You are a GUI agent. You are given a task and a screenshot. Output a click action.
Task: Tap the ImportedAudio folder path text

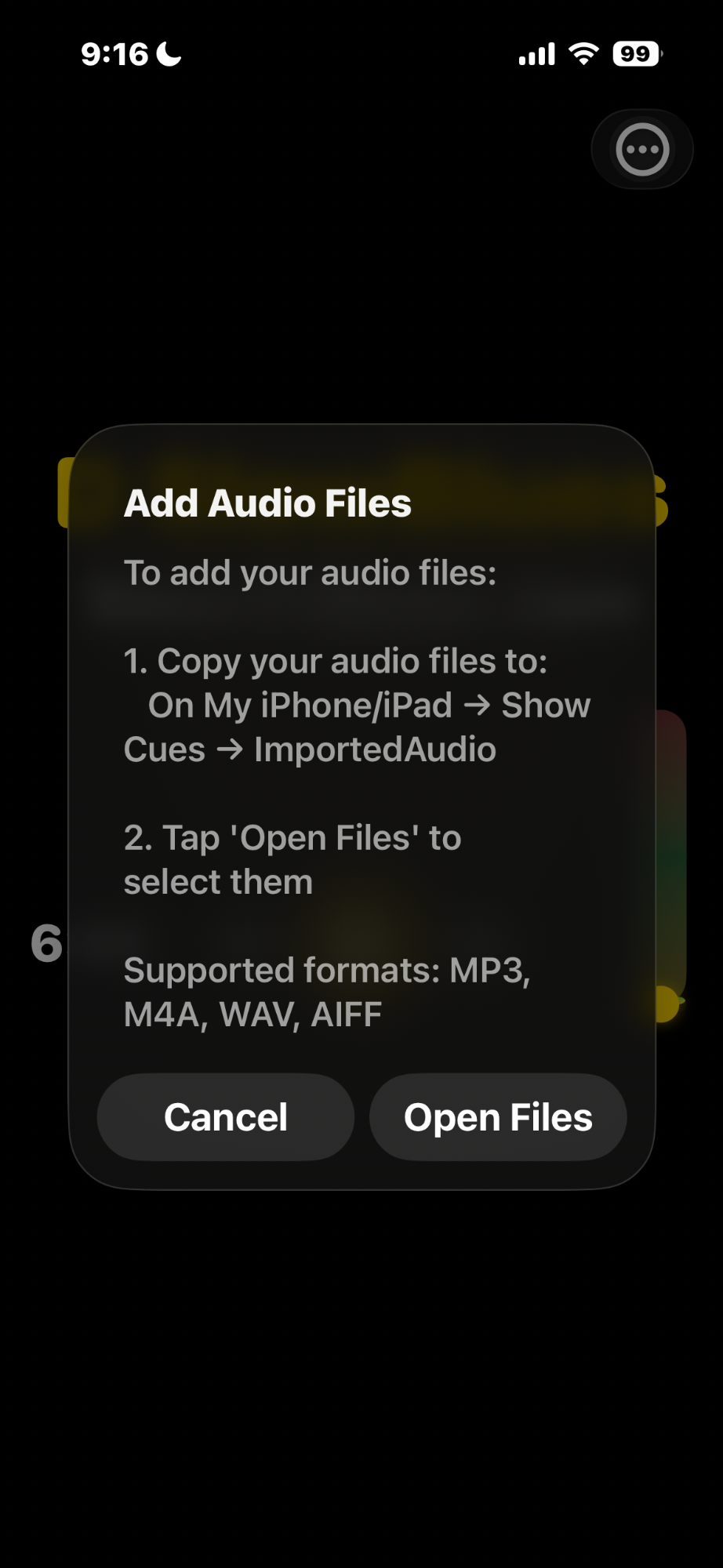coord(374,749)
